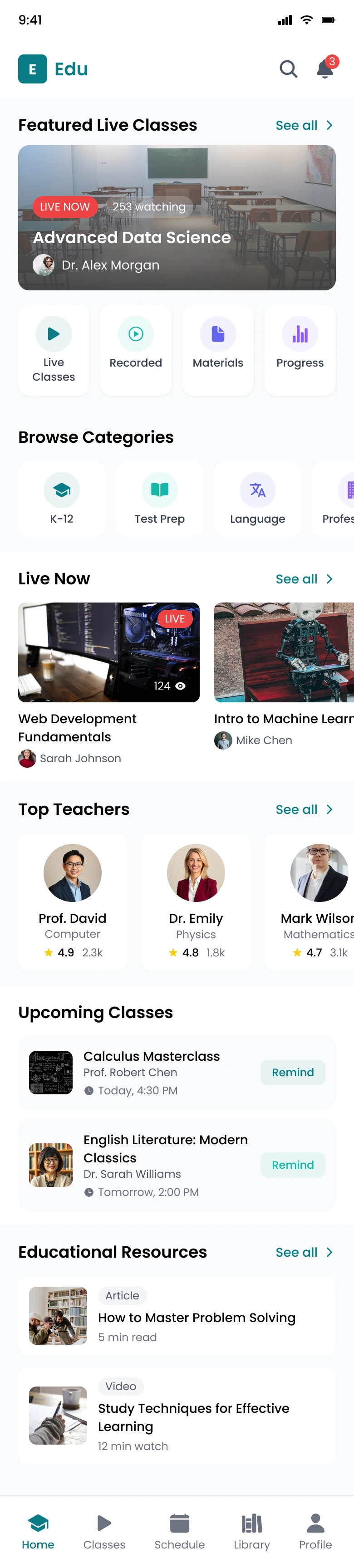Viewport: 354px width, 1568px height.
Task: Go to the Library tab
Action: 251,1532
